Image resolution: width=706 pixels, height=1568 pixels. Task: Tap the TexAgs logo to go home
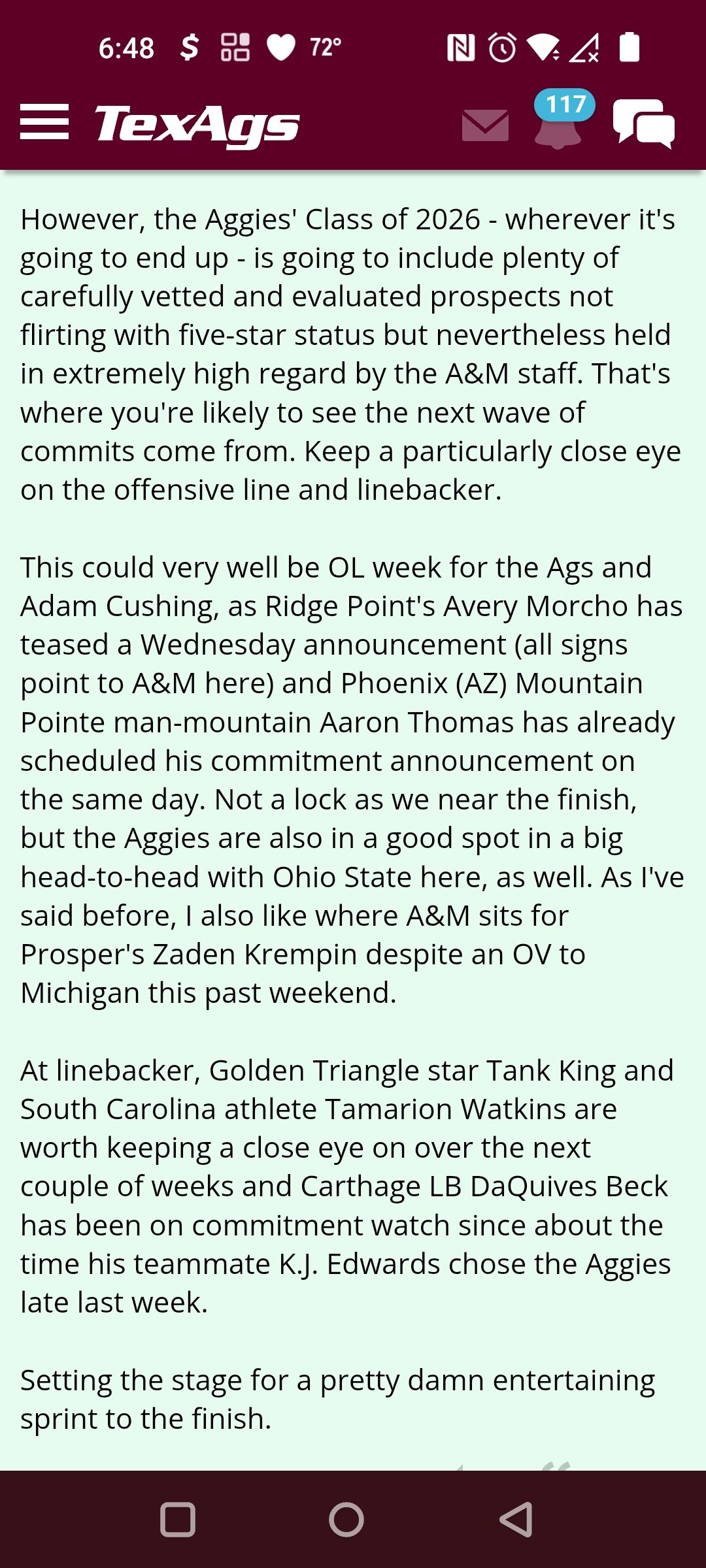tap(197, 125)
